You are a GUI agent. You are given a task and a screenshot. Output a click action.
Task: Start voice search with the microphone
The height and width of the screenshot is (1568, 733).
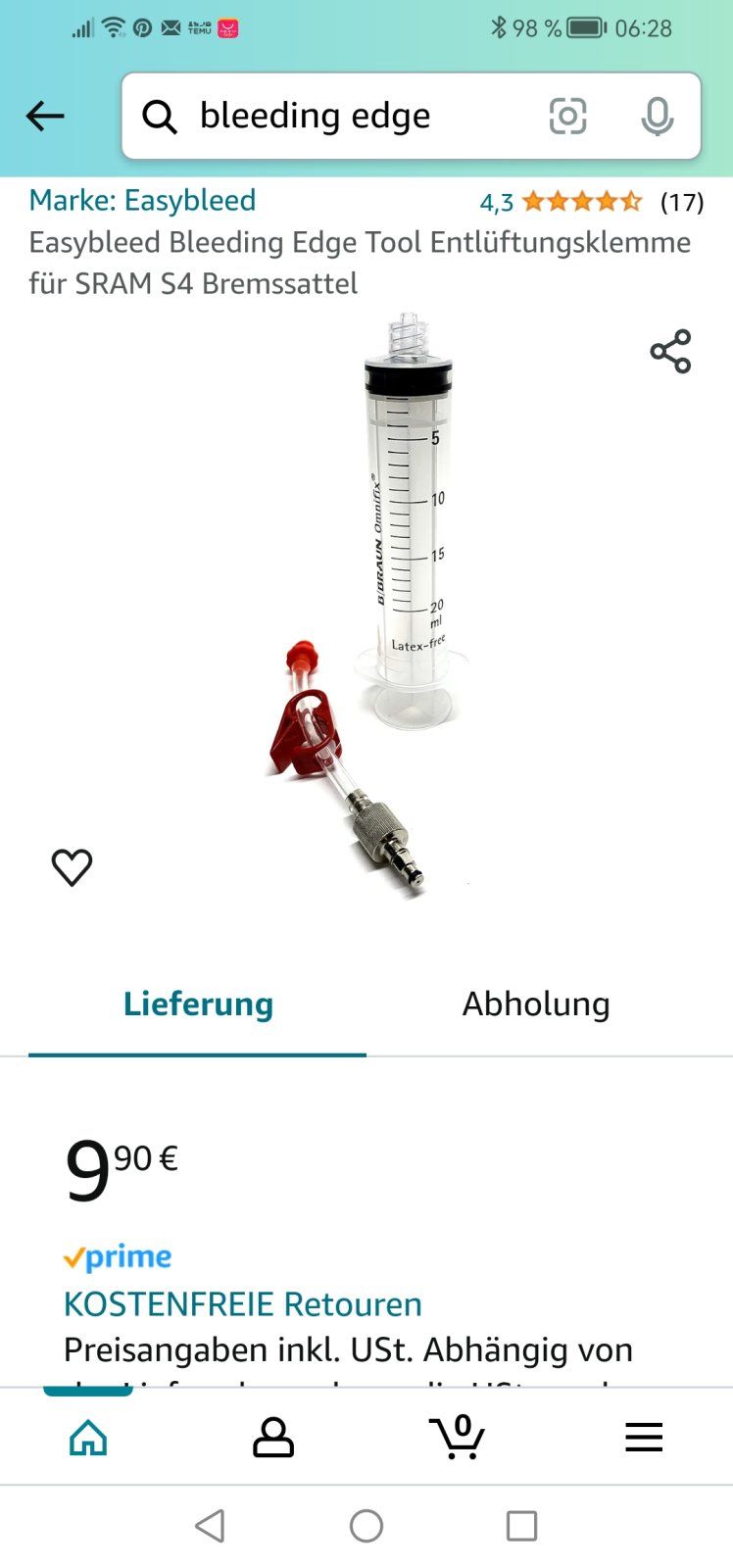coord(657,116)
